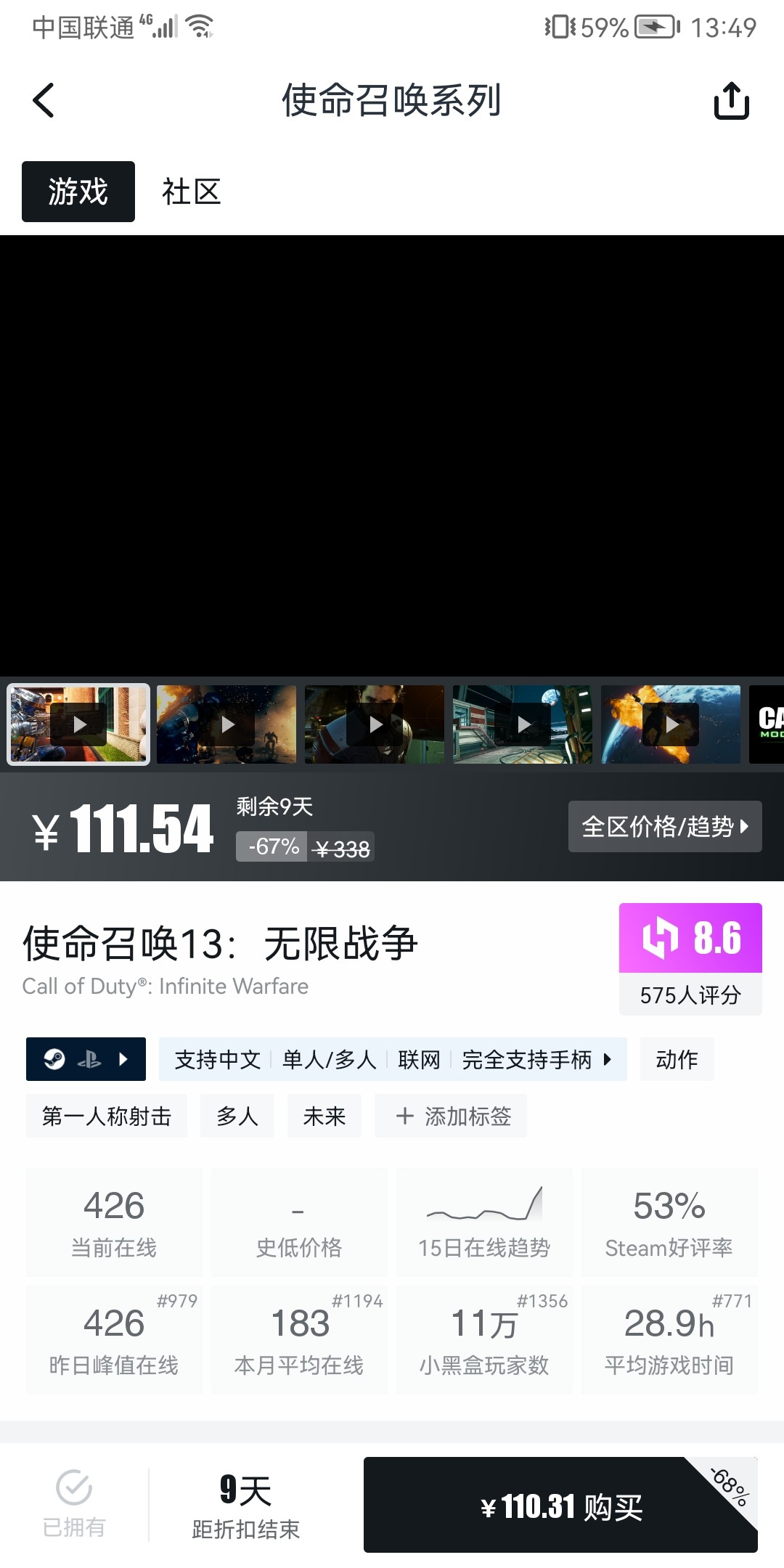
Task: Buy the game for ¥110.31
Action: [560, 1505]
